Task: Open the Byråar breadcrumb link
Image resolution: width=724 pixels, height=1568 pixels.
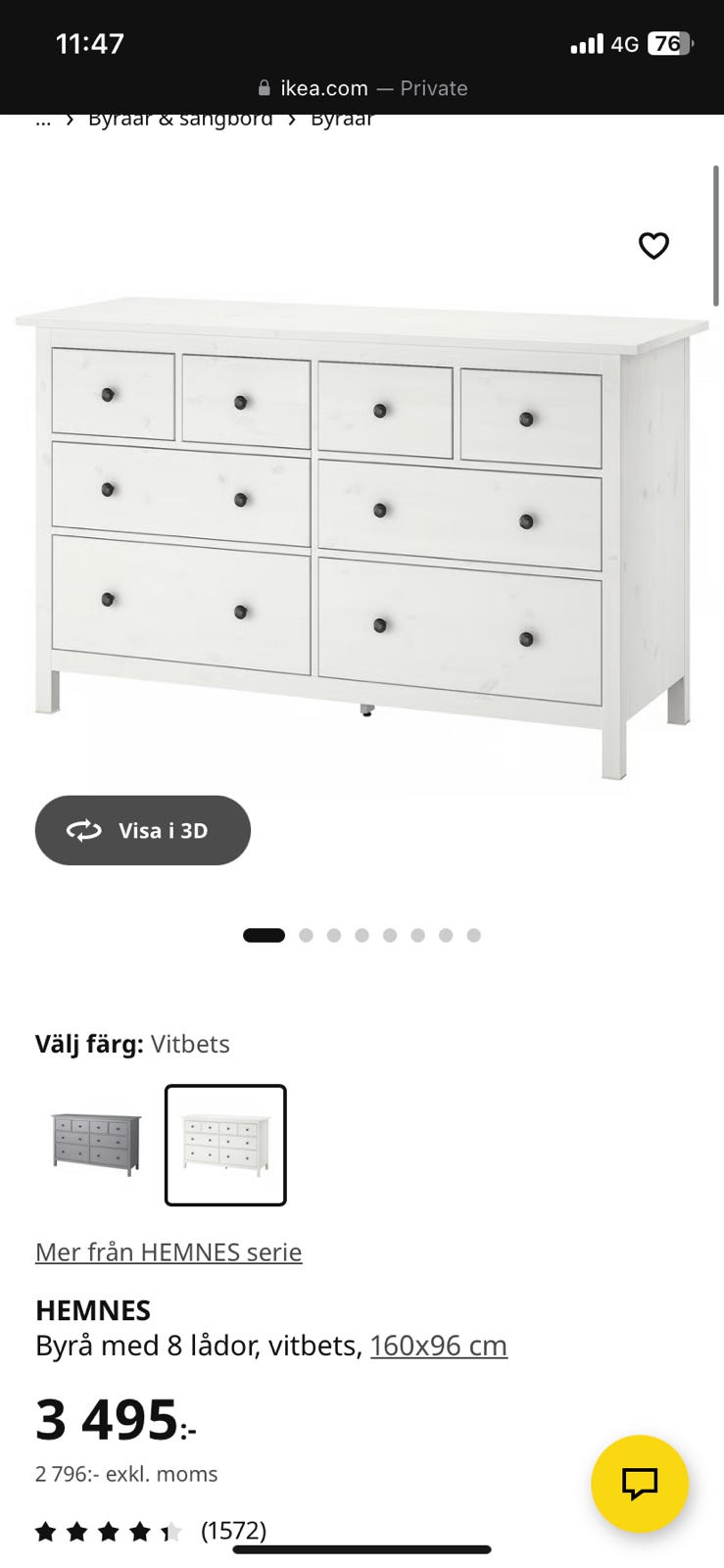Action: (x=342, y=121)
